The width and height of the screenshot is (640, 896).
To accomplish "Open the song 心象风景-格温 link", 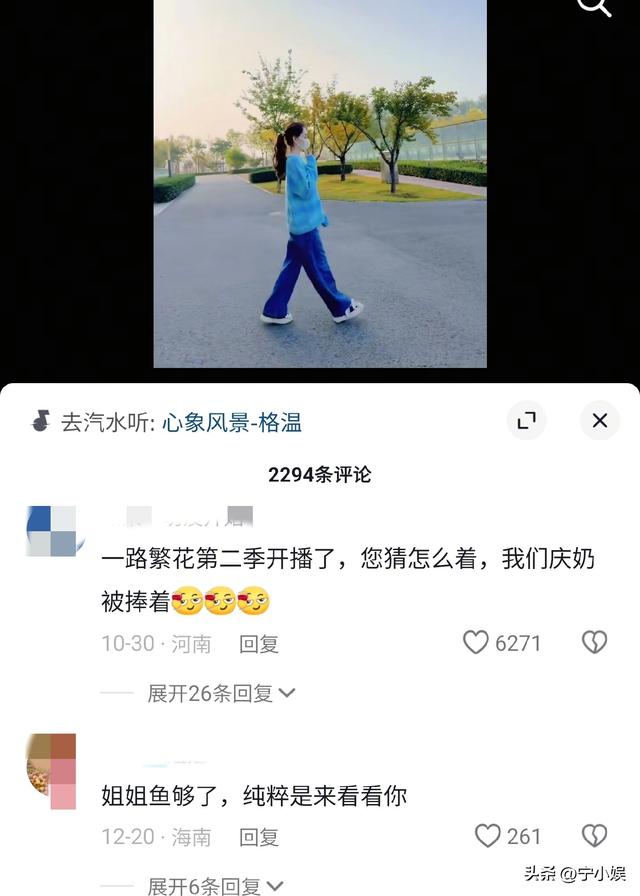I will [231, 423].
